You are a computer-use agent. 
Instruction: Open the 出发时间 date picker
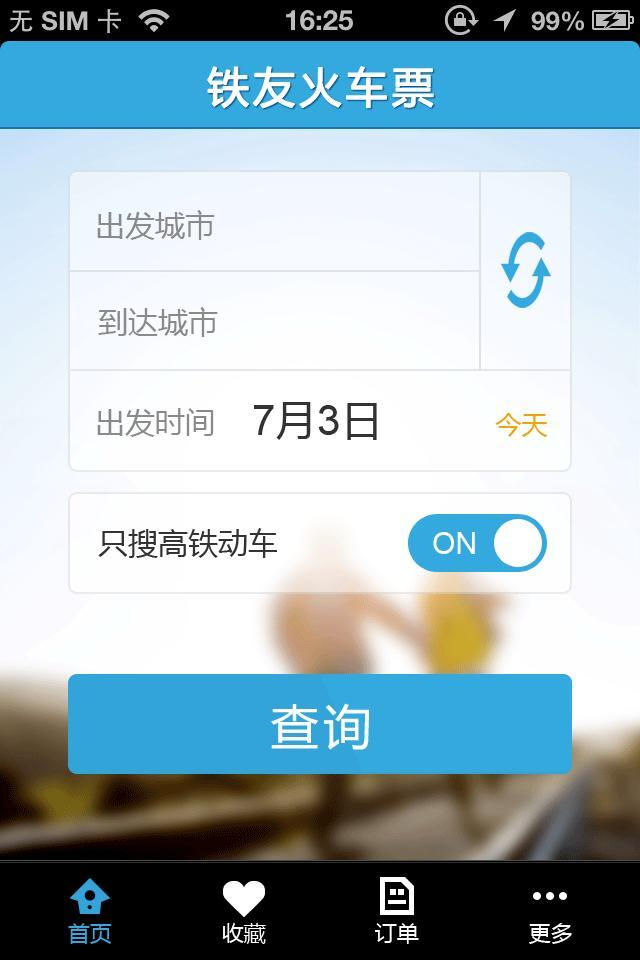320,421
